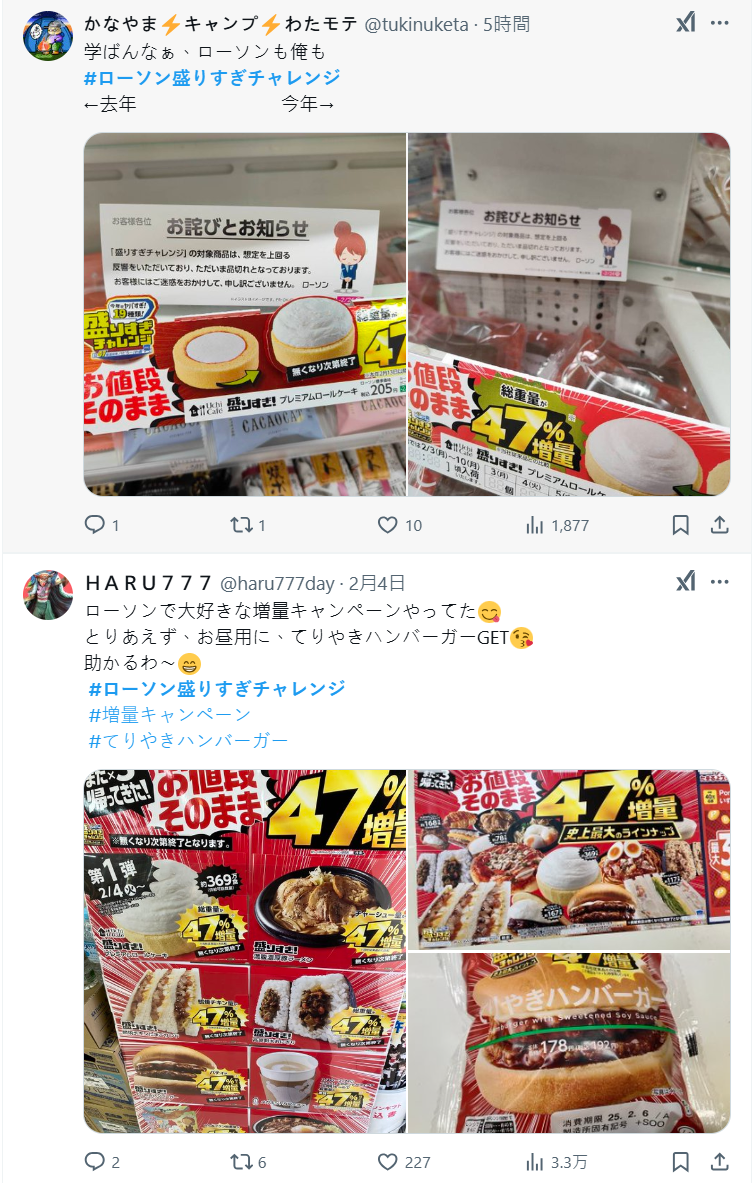
Task: Share @haru777day's post
Action: (x=719, y=1162)
